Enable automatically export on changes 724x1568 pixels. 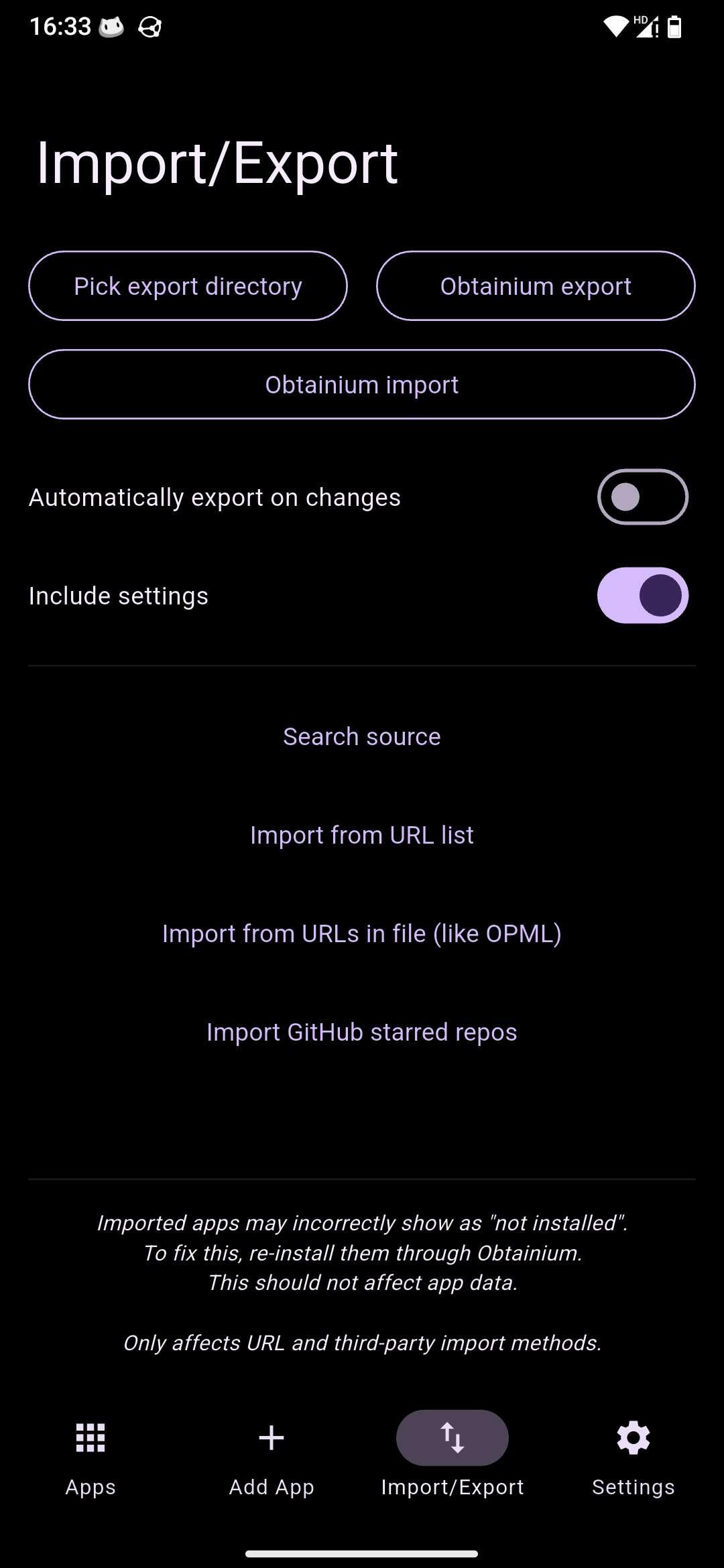(x=642, y=497)
